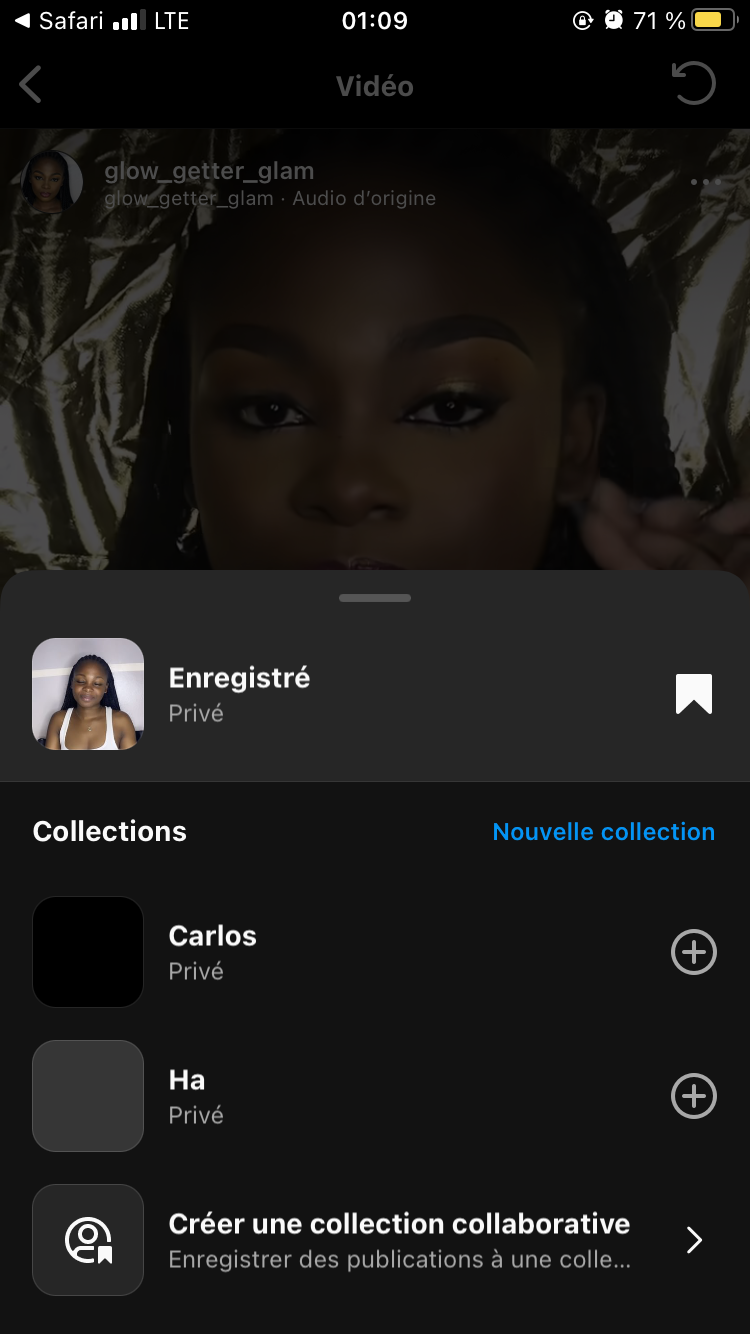Go back from the Vidéo screen

tap(31, 86)
